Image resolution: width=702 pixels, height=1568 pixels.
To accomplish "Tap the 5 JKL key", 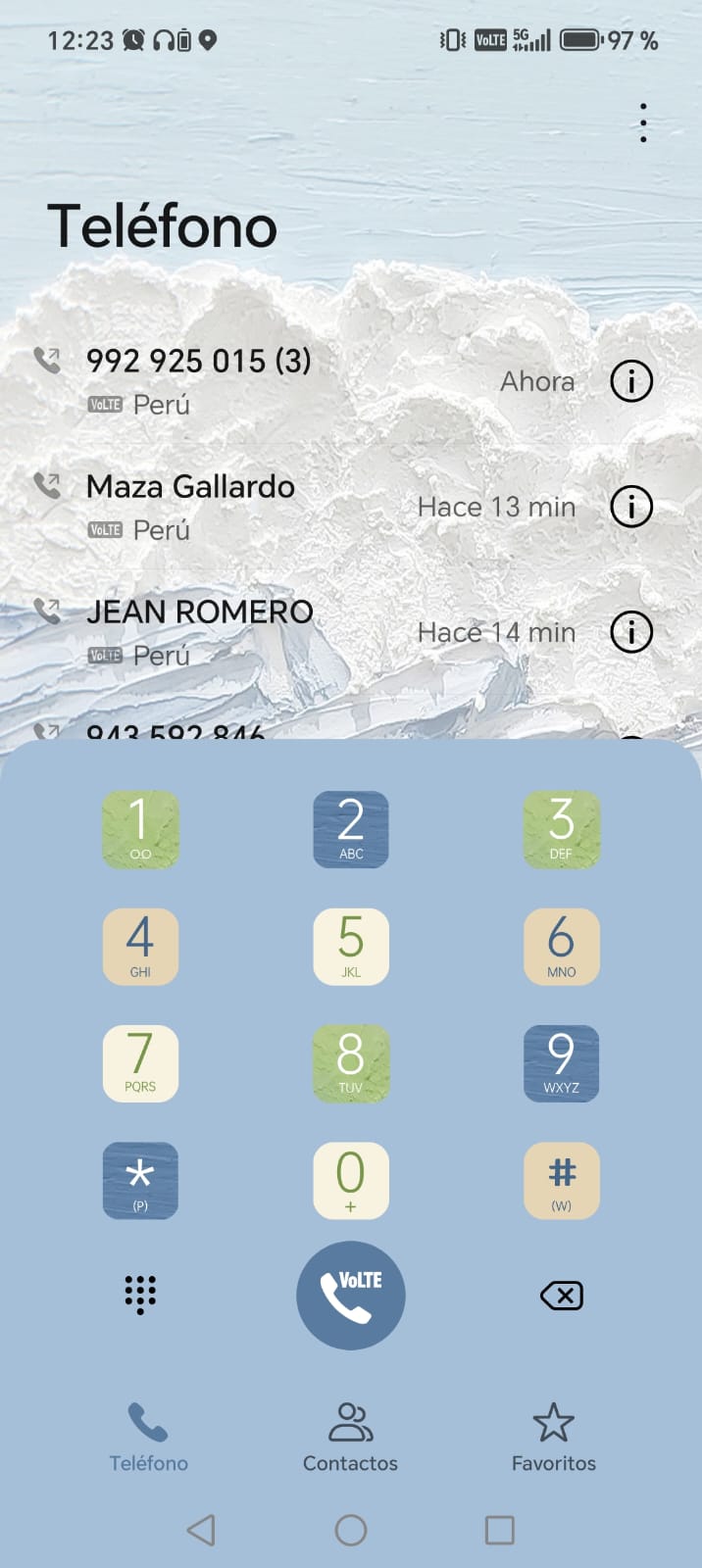I will pos(351,947).
